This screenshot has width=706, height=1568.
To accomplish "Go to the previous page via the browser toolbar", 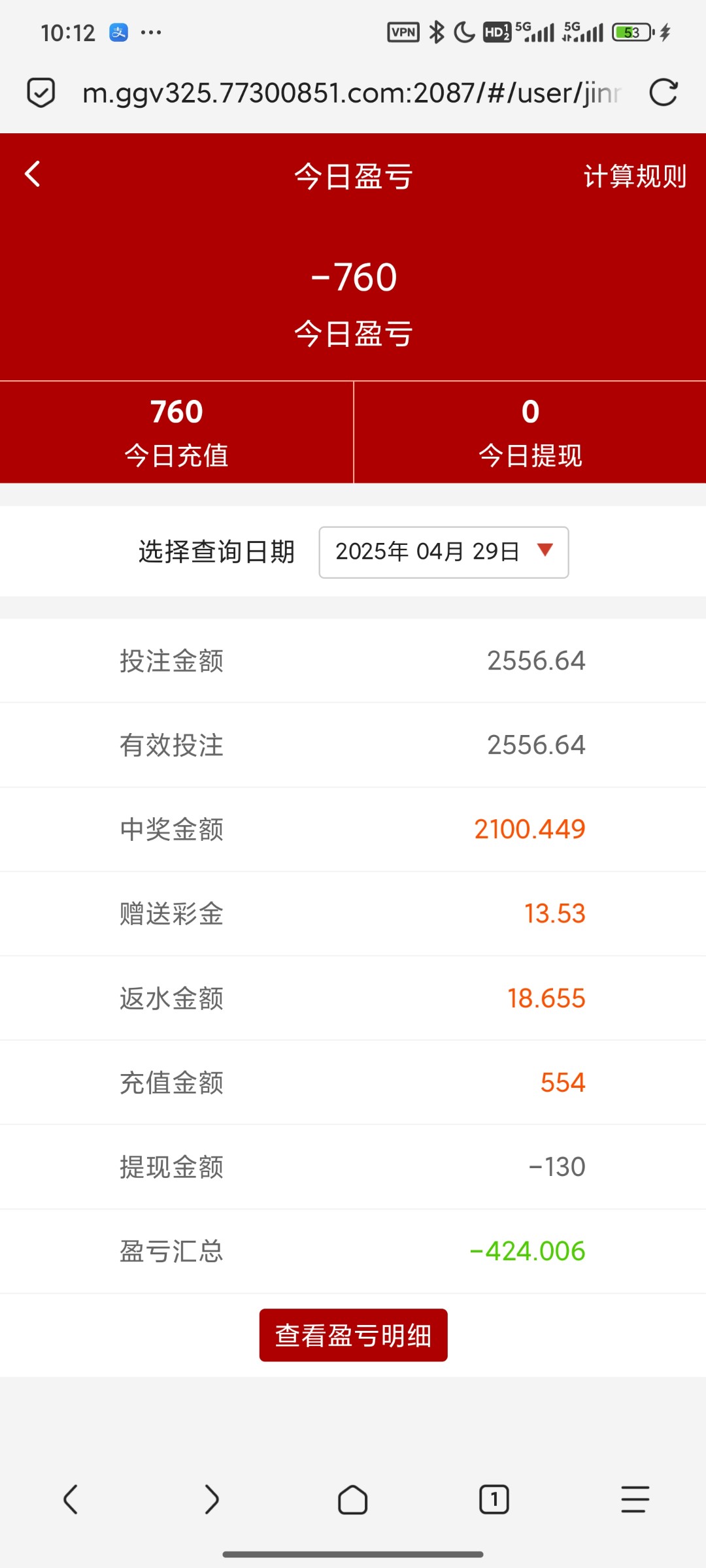I will [71, 1499].
